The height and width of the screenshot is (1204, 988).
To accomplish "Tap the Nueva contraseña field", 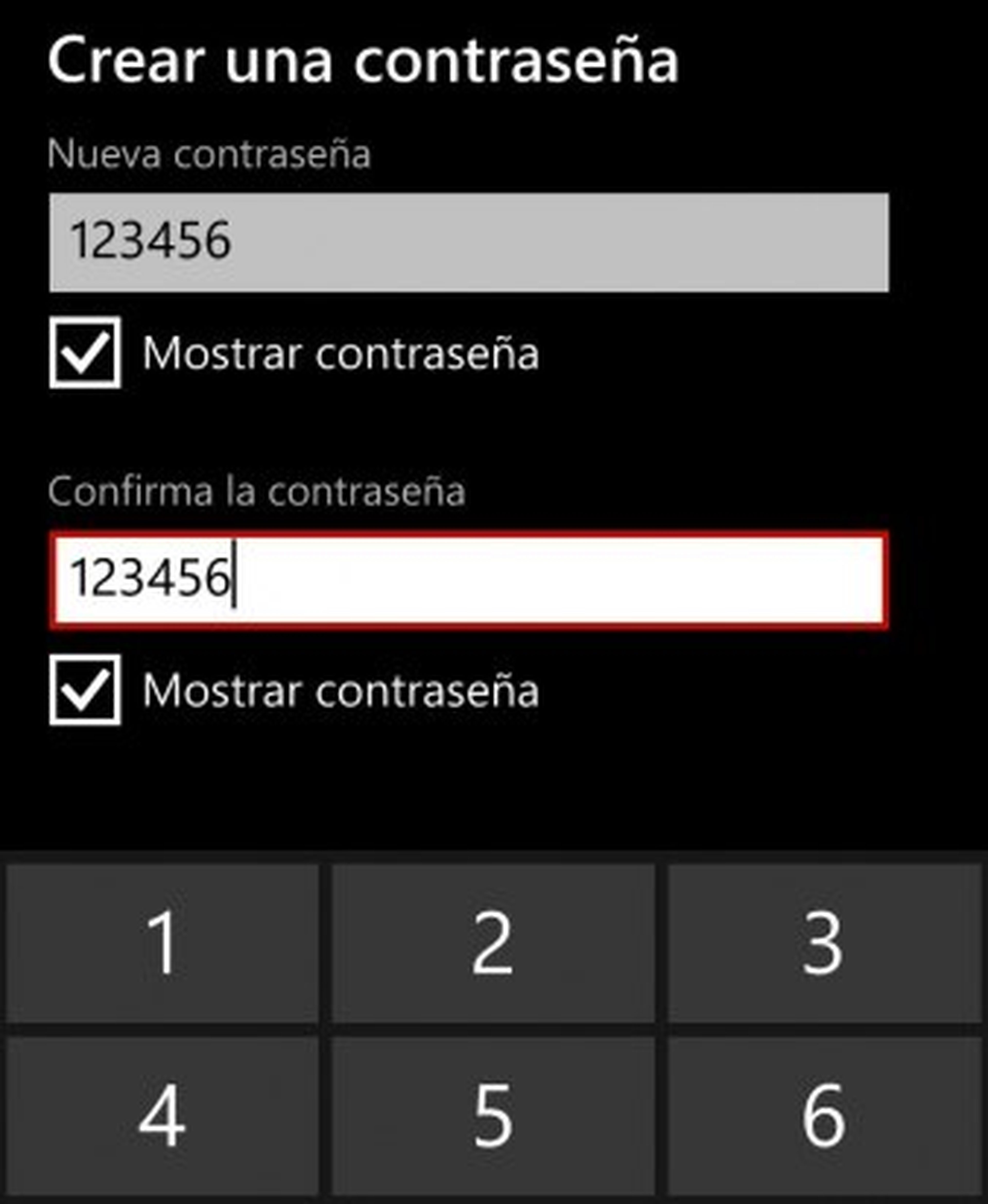I will pyautogui.click(x=468, y=242).
